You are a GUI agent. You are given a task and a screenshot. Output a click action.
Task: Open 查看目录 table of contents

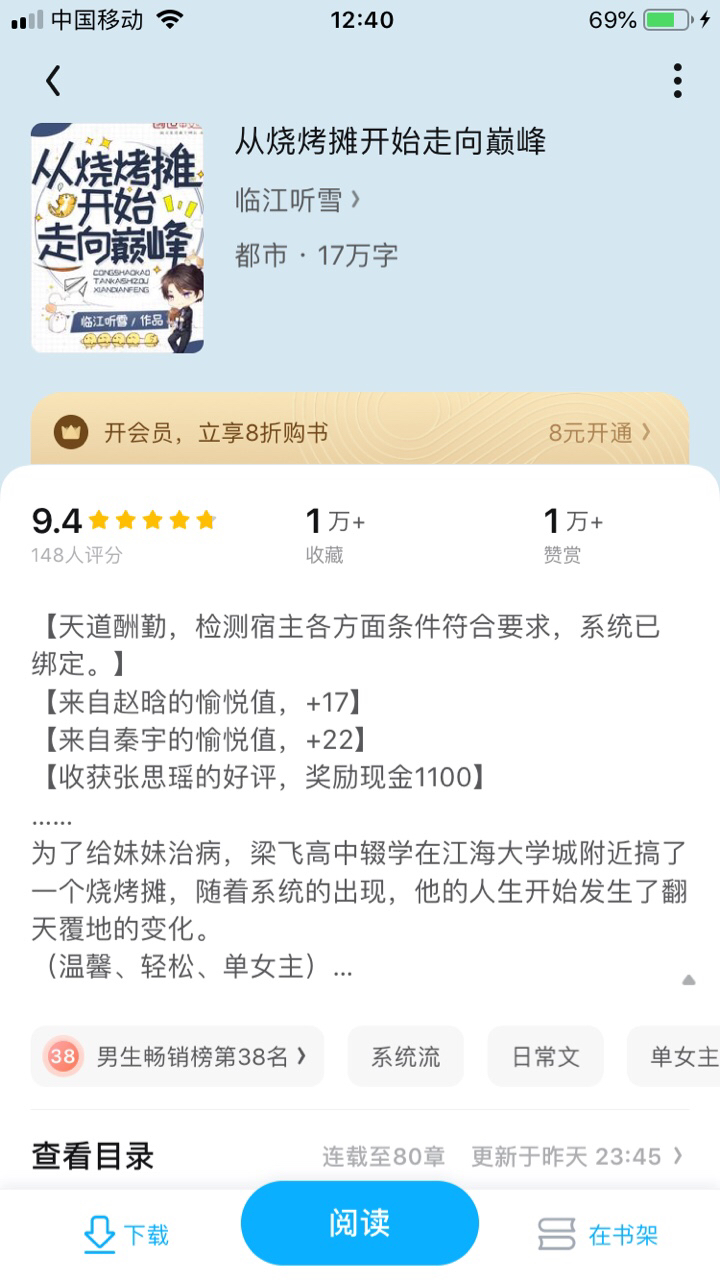click(360, 1156)
